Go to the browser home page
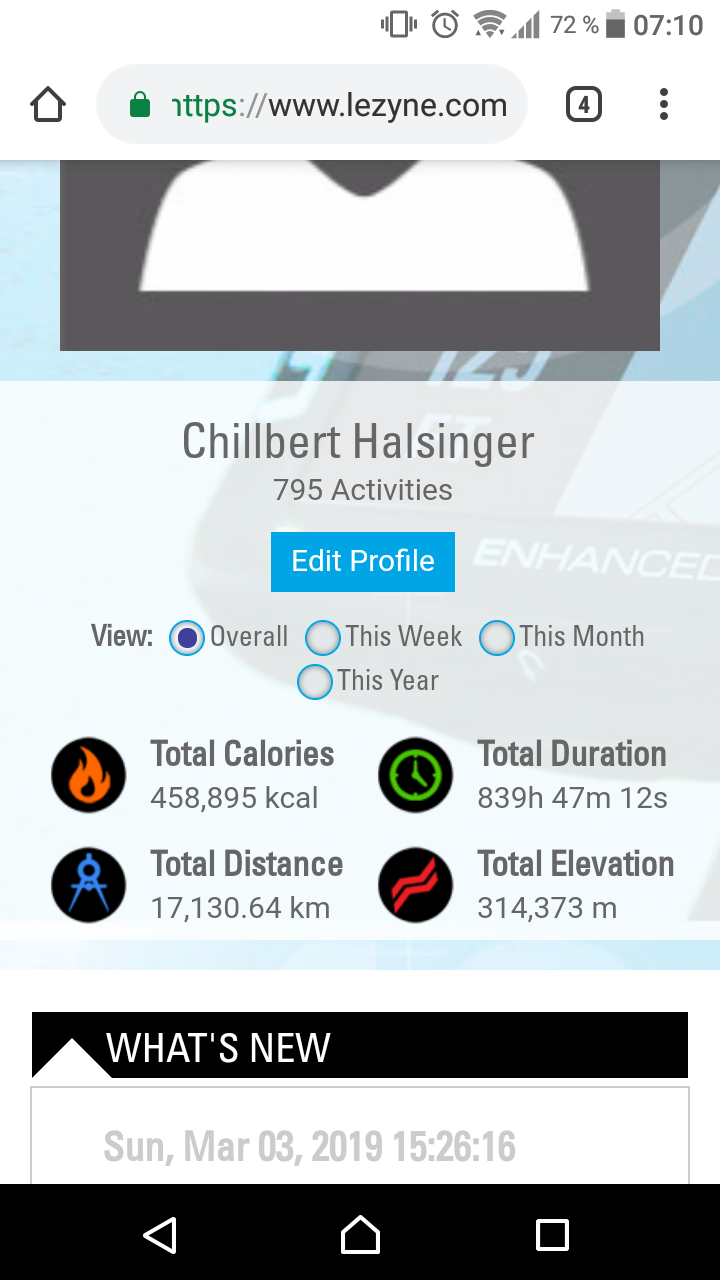This screenshot has width=720, height=1280. click(48, 105)
